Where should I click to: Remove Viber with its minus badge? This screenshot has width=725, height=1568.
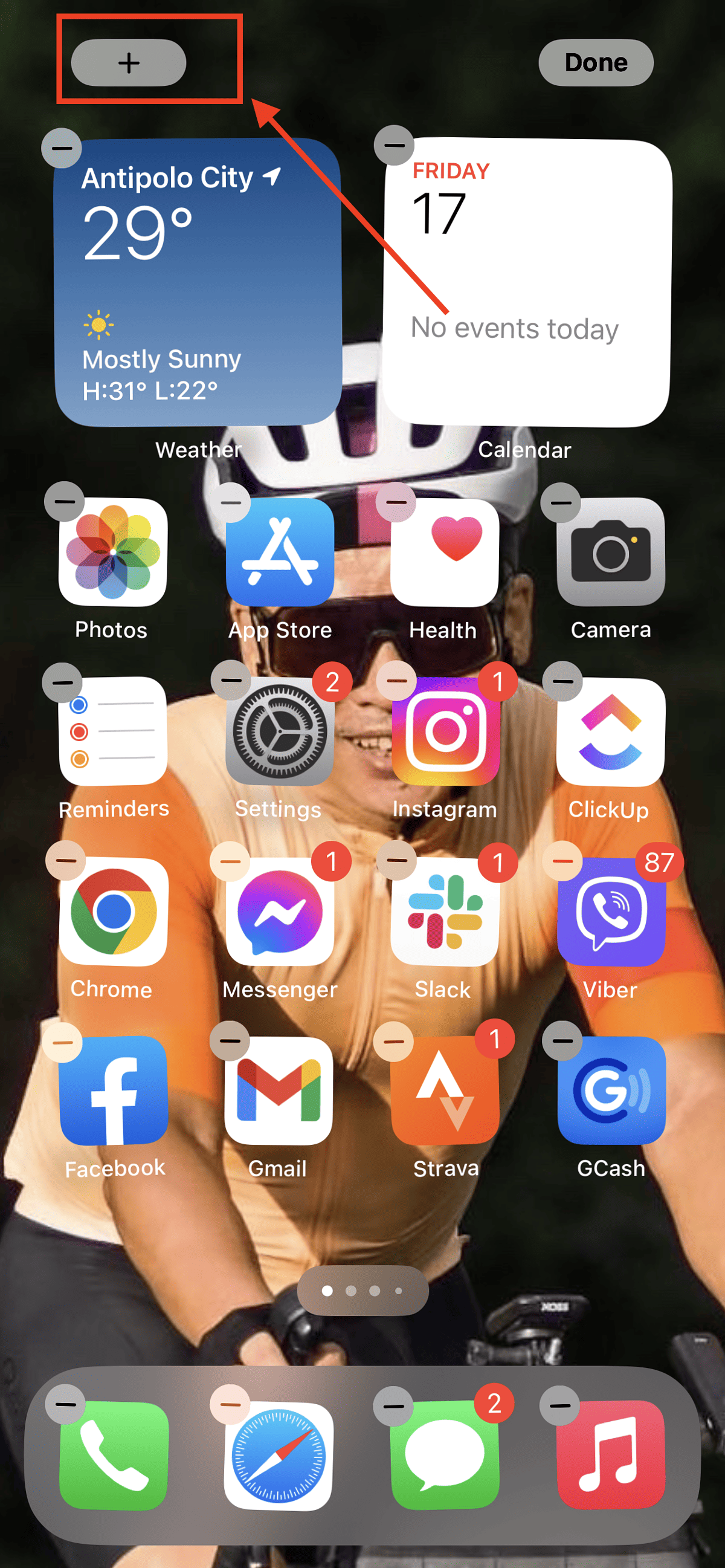point(562,861)
